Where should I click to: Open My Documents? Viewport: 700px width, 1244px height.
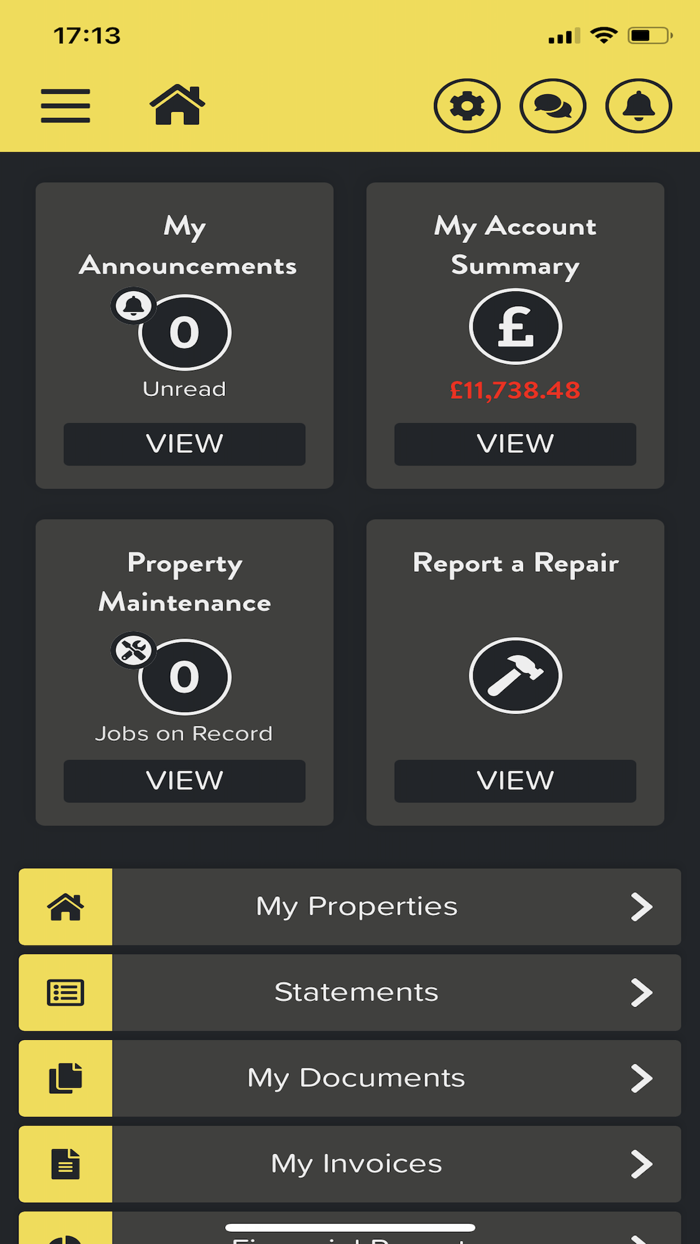tap(350, 1078)
